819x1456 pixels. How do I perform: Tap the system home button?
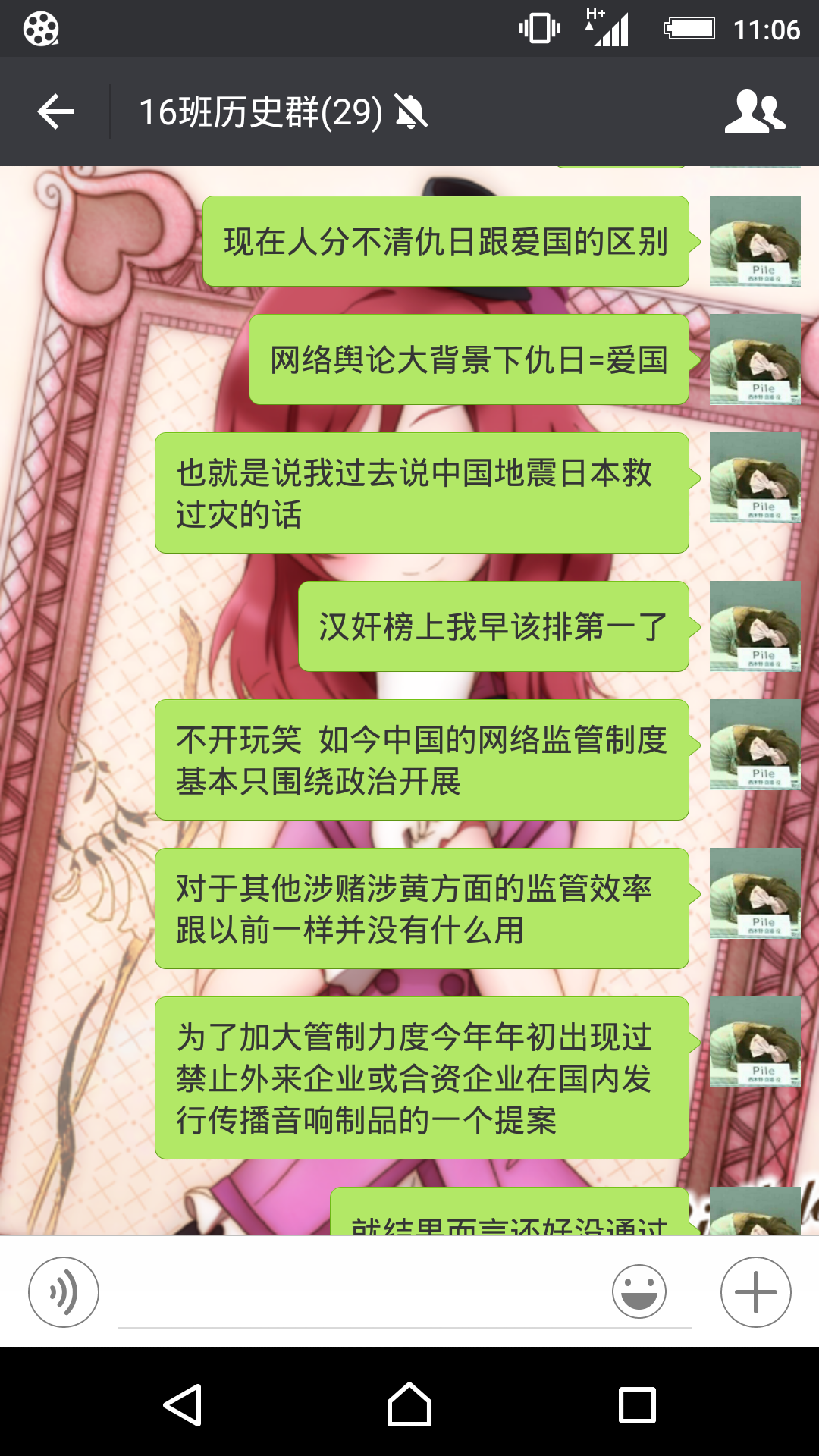tap(409, 1404)
